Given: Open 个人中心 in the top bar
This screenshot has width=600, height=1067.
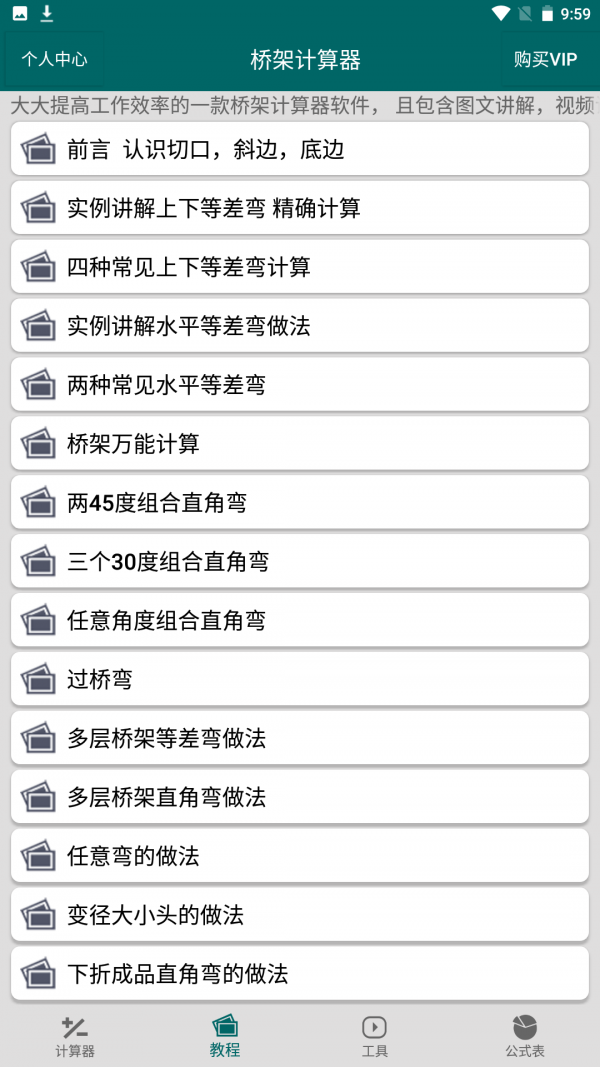Looking at the screenshot, I should click(x=54, y=60).
